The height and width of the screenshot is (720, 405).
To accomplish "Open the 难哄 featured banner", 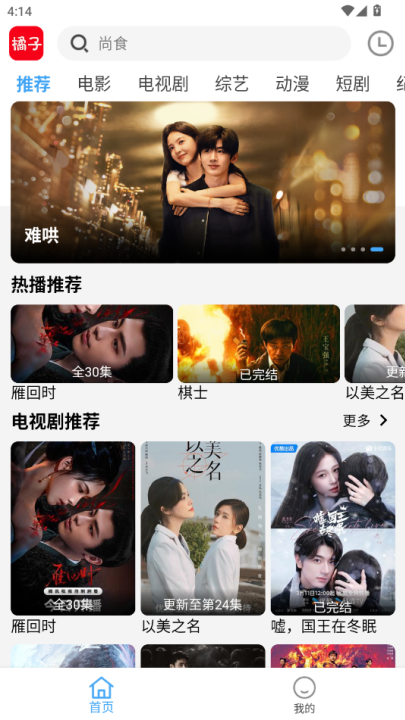I will point(203,182).
